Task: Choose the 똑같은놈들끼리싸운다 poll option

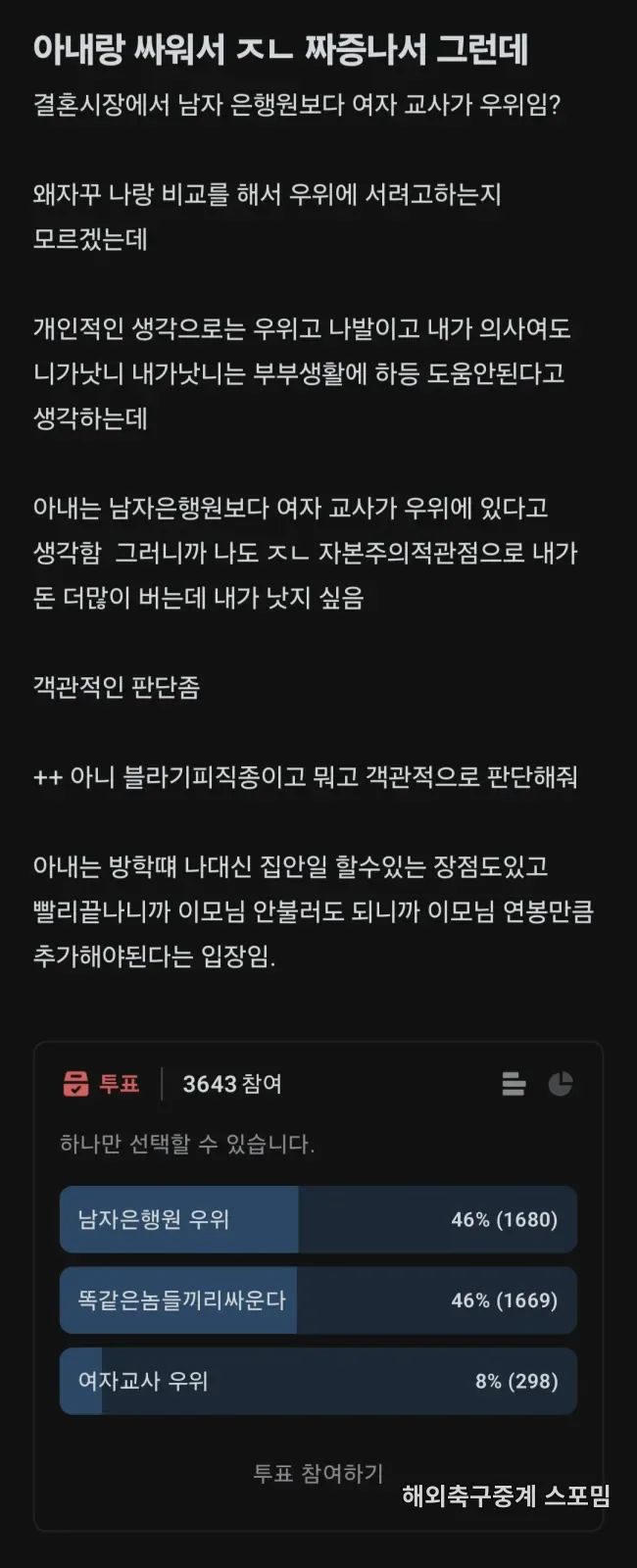Action: click(x=318, y=1299)
